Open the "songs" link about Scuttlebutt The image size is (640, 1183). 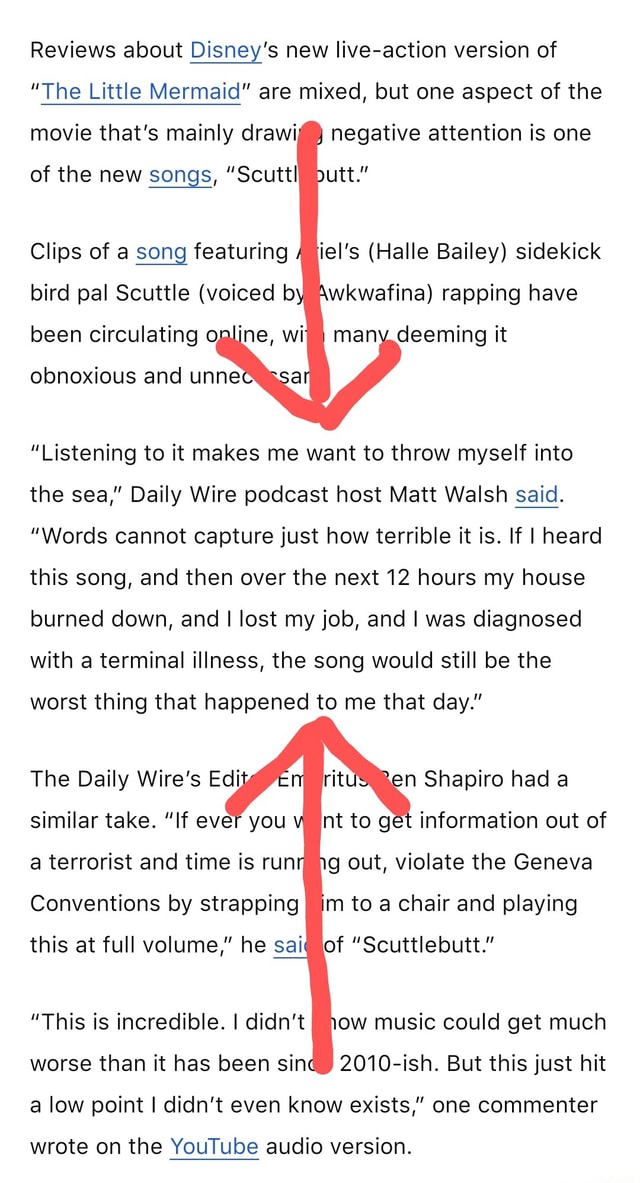pos(180,176)
